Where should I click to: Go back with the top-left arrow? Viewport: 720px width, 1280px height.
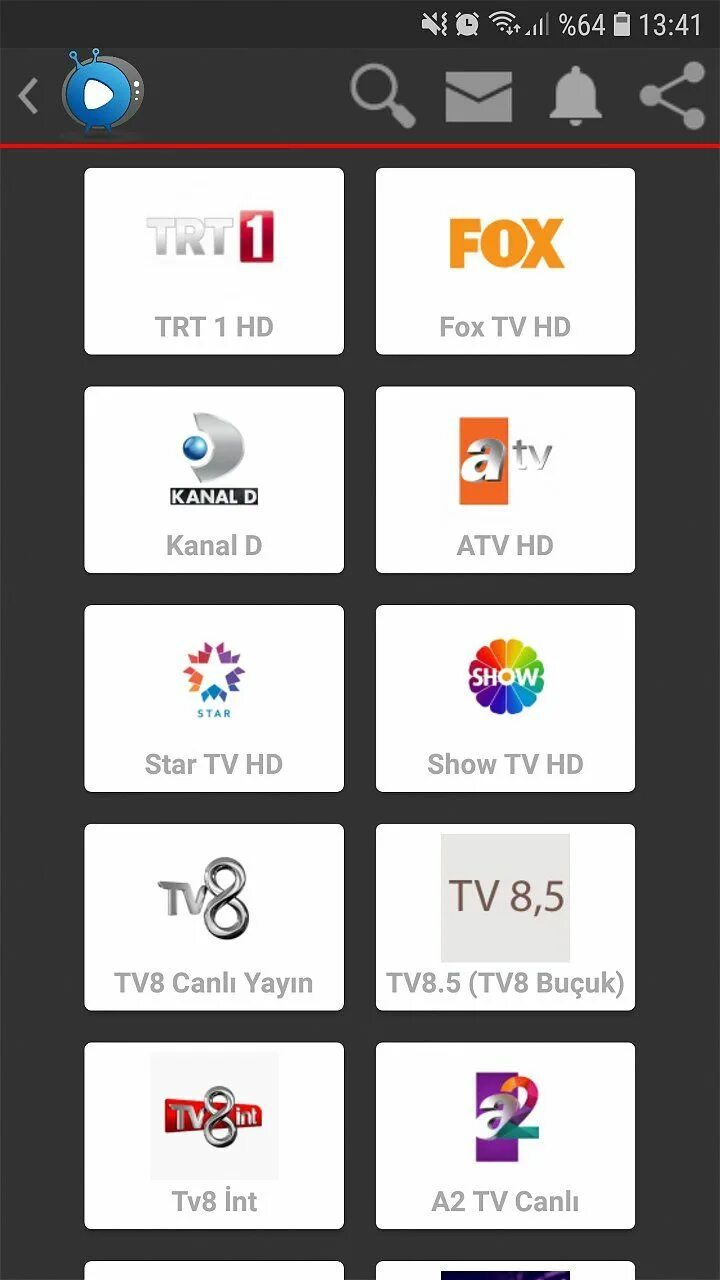tap(28, 97)
